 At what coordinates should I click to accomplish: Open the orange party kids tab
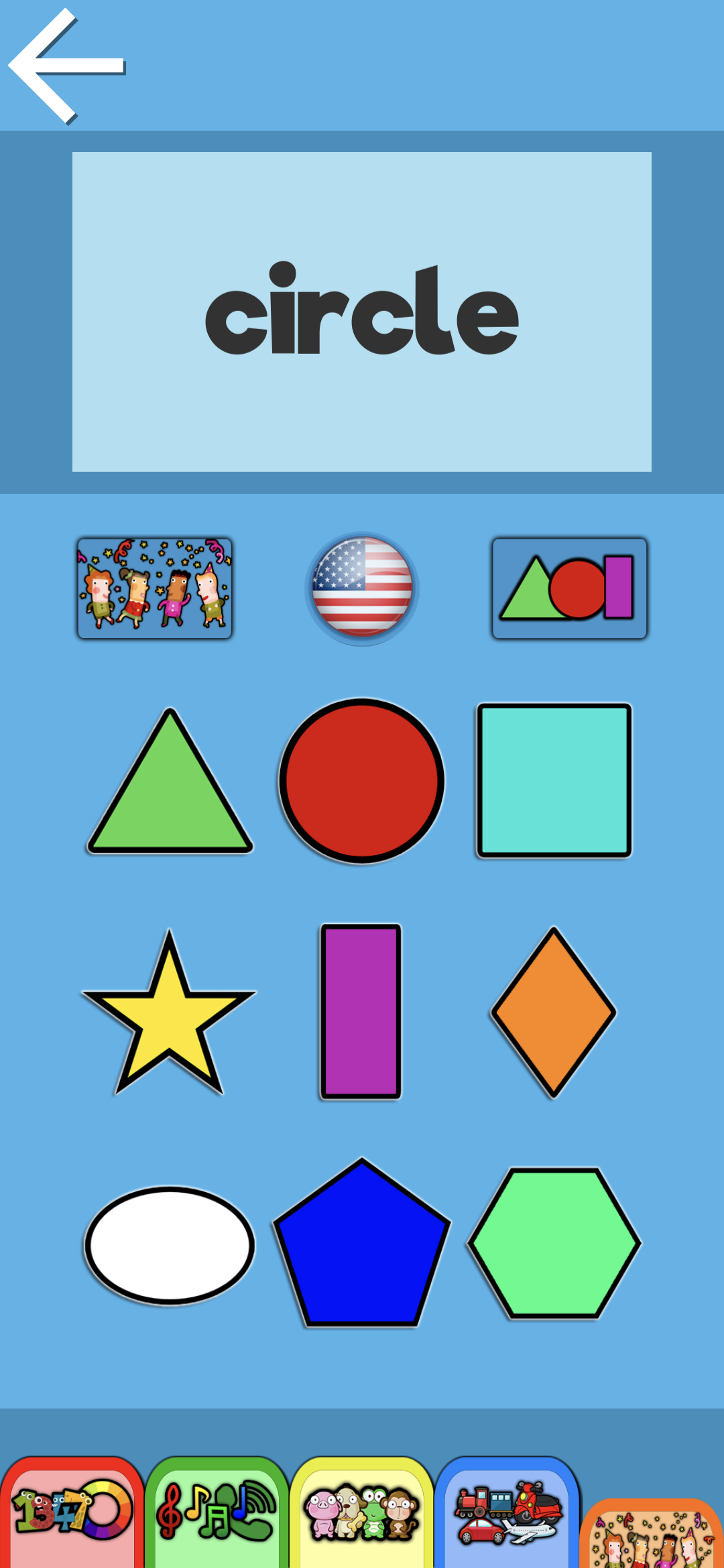pyautogui.click(x=652, y=1538)
